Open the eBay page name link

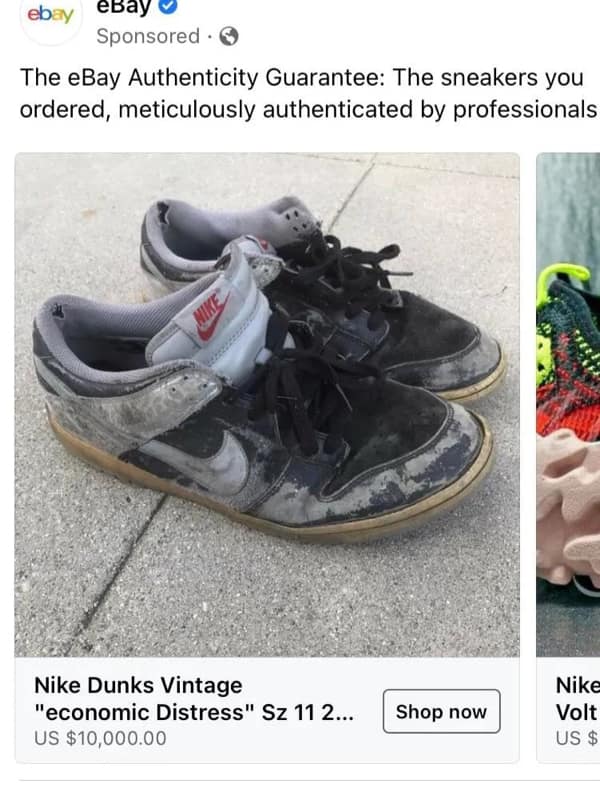coord(122,8)
